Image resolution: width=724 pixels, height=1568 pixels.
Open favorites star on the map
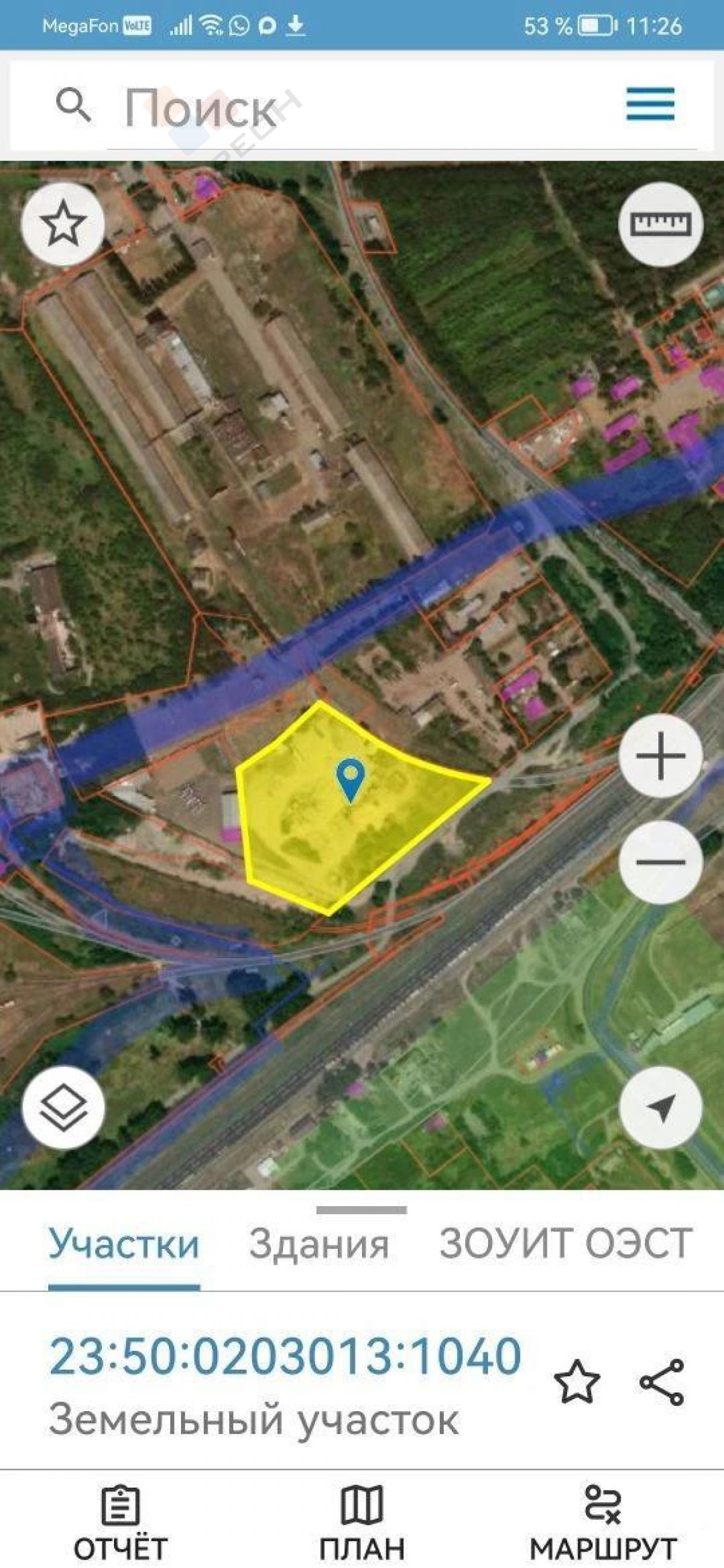63,224
